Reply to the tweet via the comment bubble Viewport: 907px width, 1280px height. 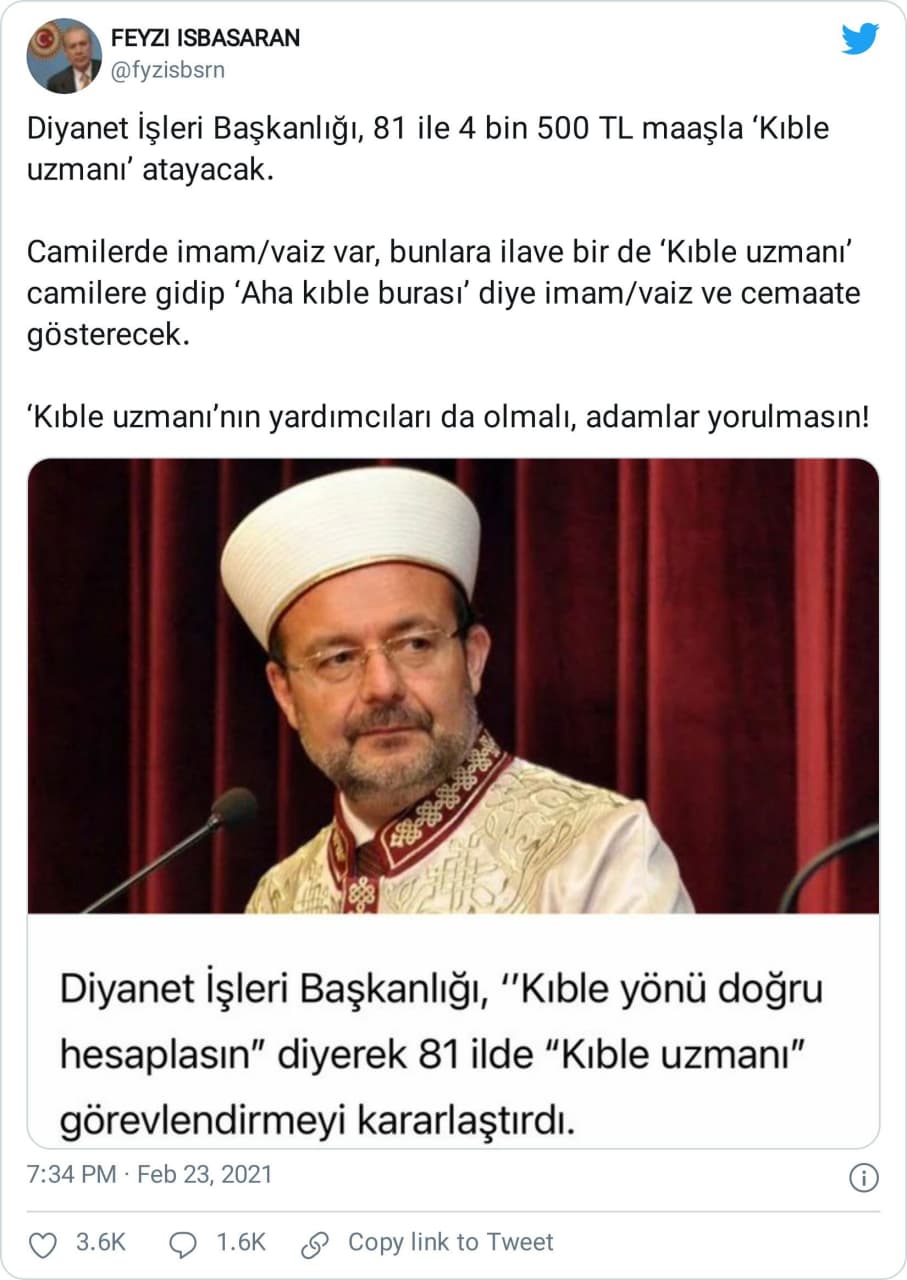[x=183, y=1244]
